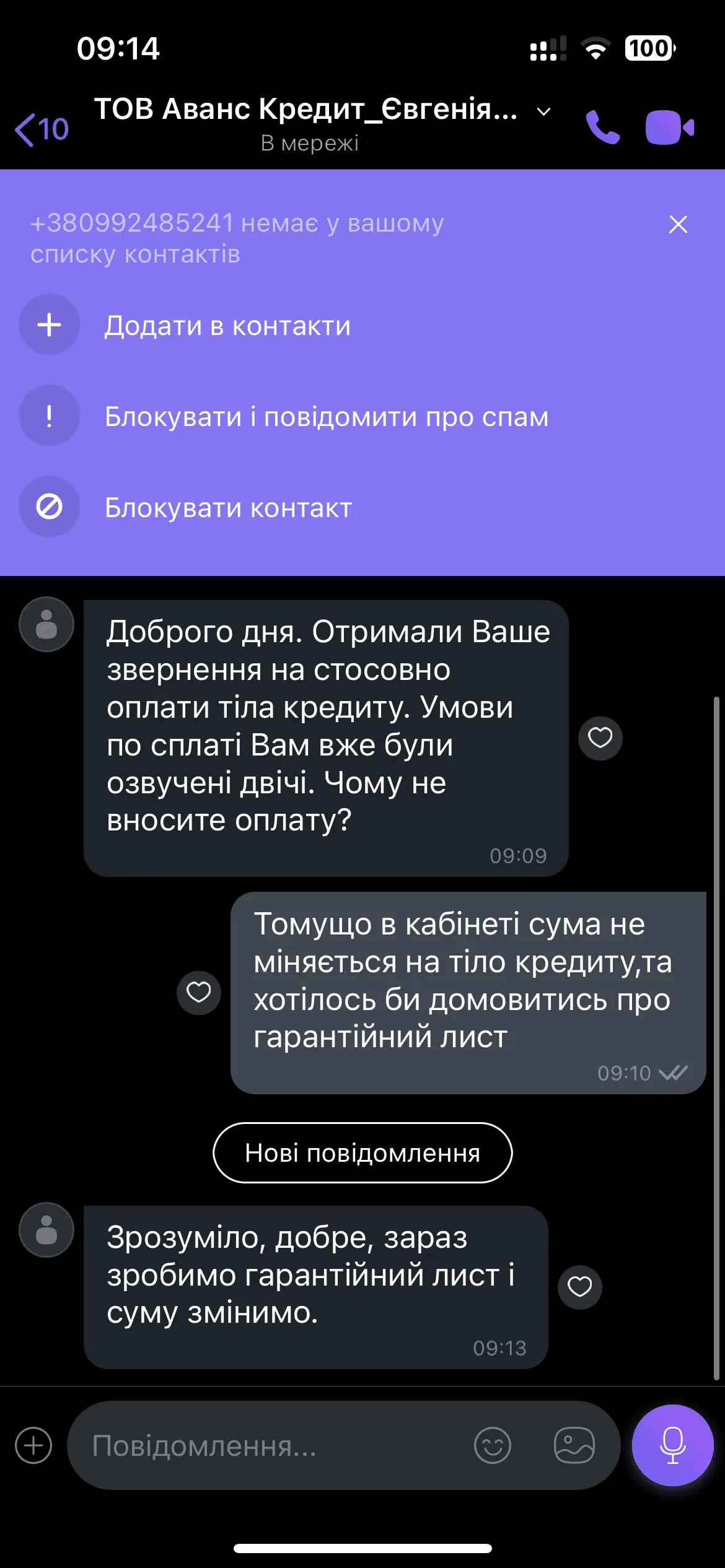Dismiss the unknown contact banner
The width and height of the screenshot is (725, 1568).
point(678,224)
